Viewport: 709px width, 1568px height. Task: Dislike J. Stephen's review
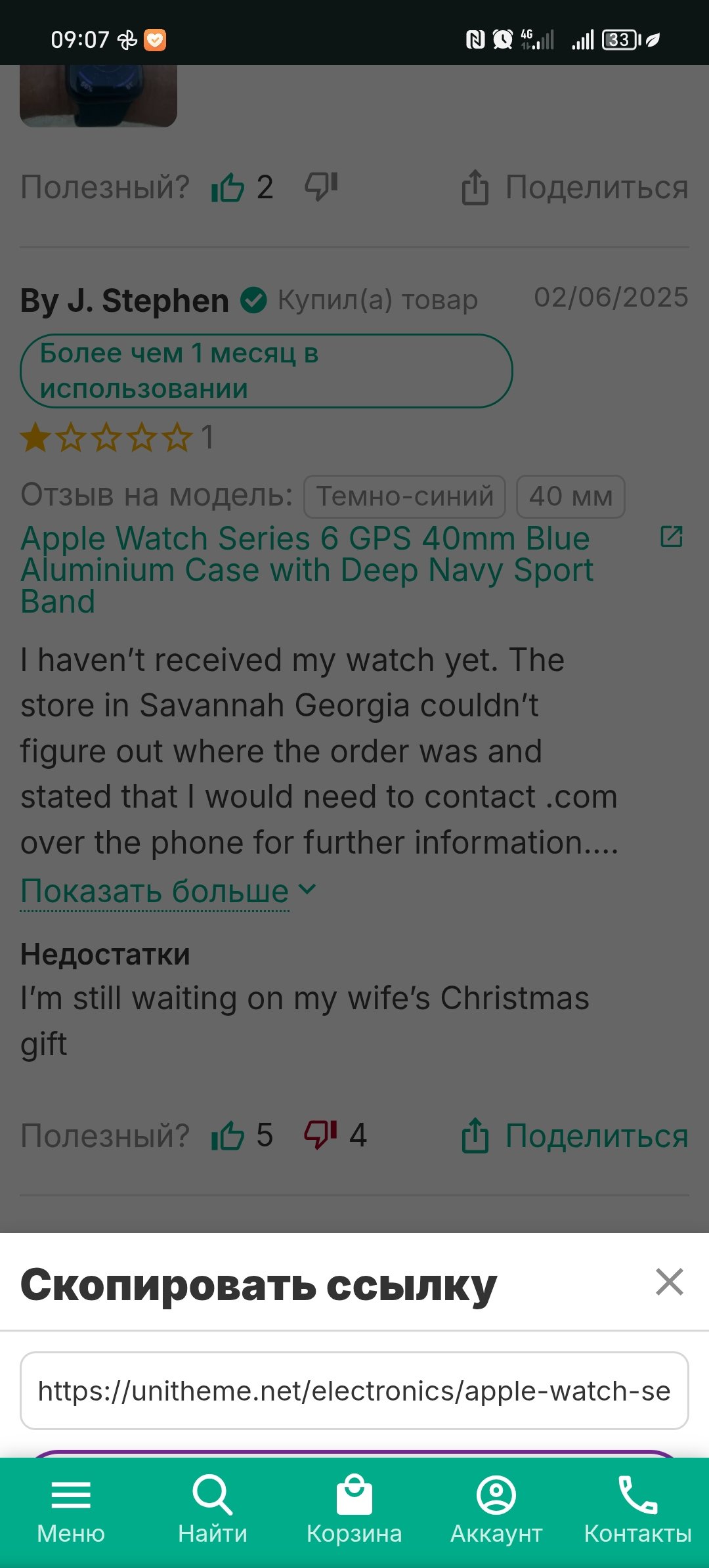pos(320,1134)
